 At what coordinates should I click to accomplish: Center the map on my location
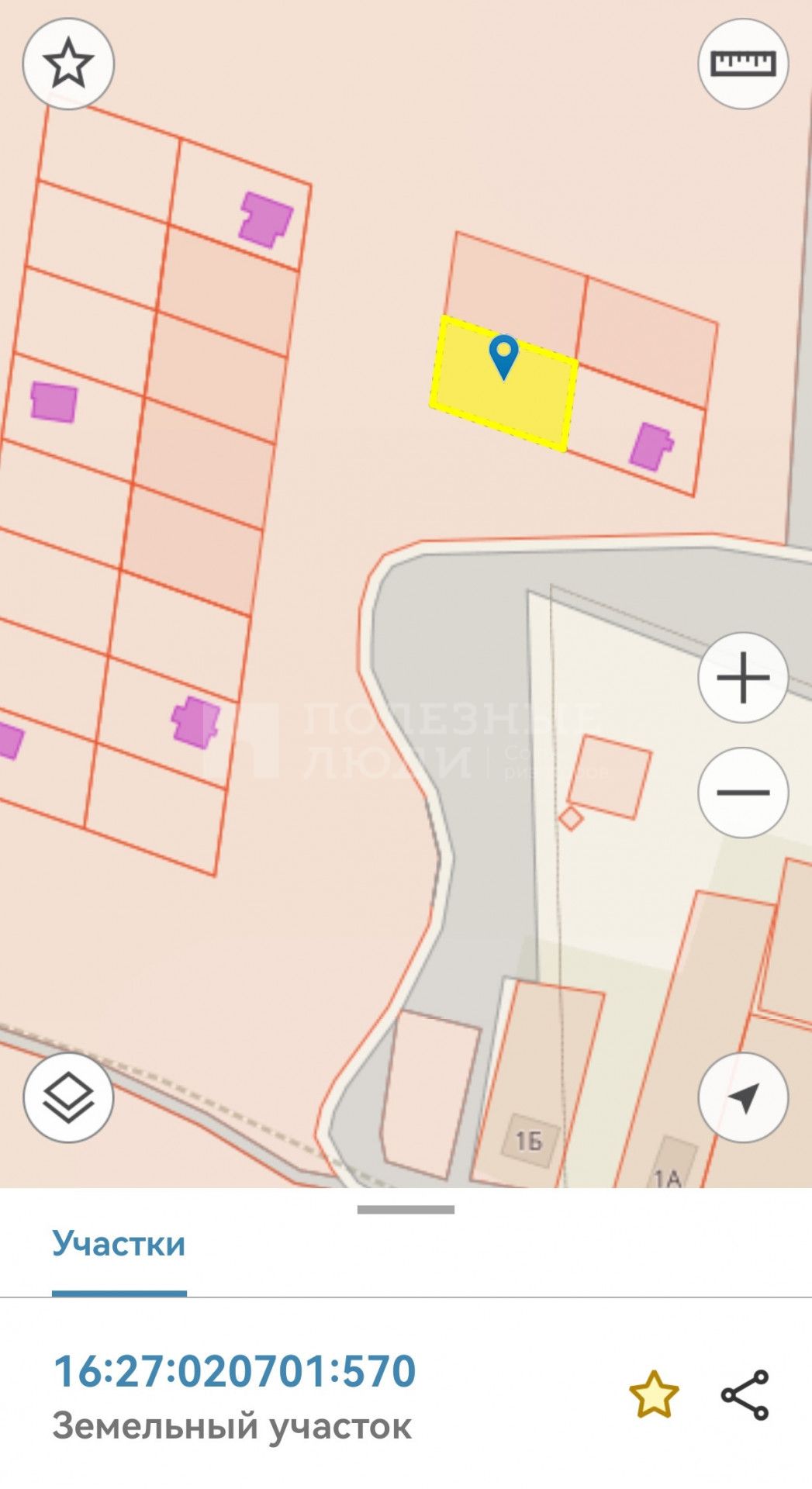743,1097
